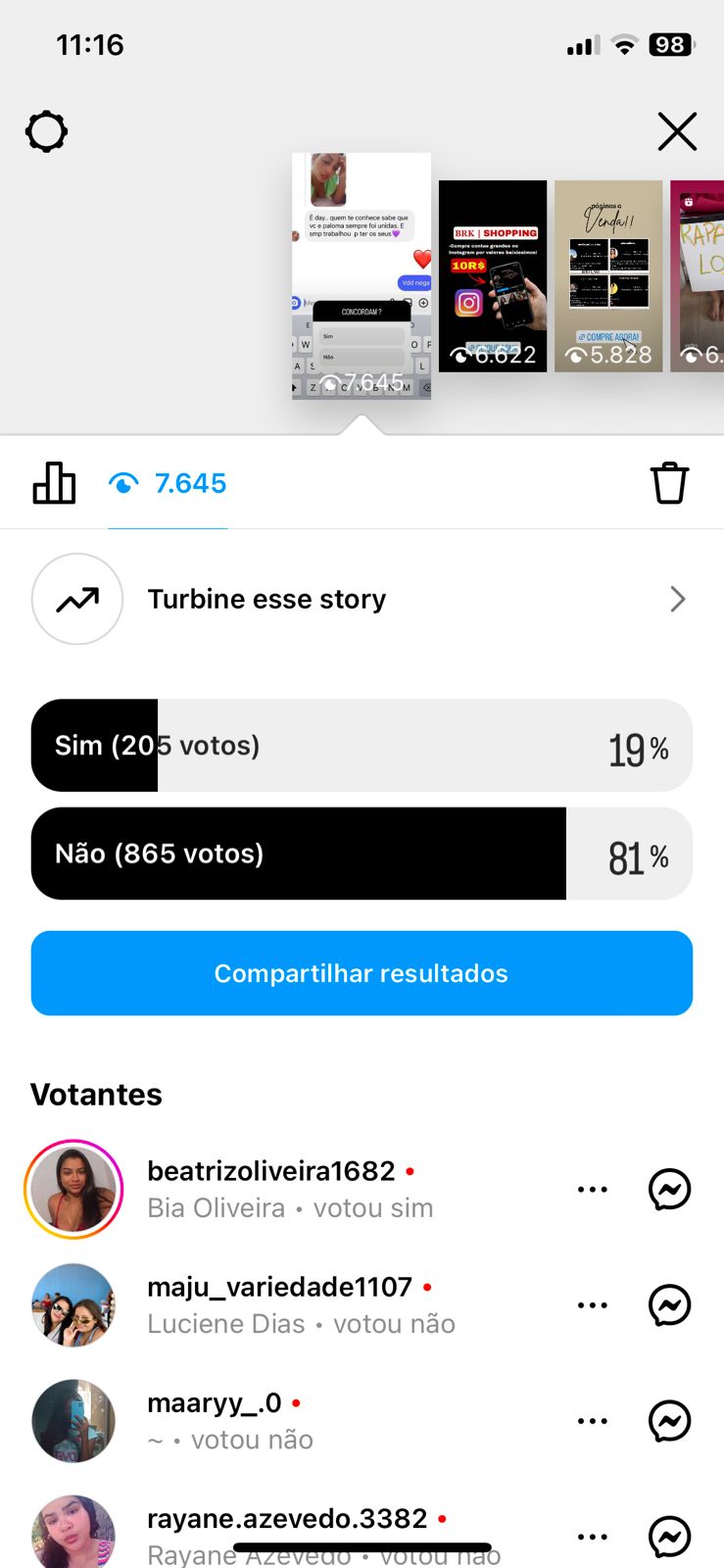
Task: Select the 7.645 viewers tab
Action: [169, 483]
